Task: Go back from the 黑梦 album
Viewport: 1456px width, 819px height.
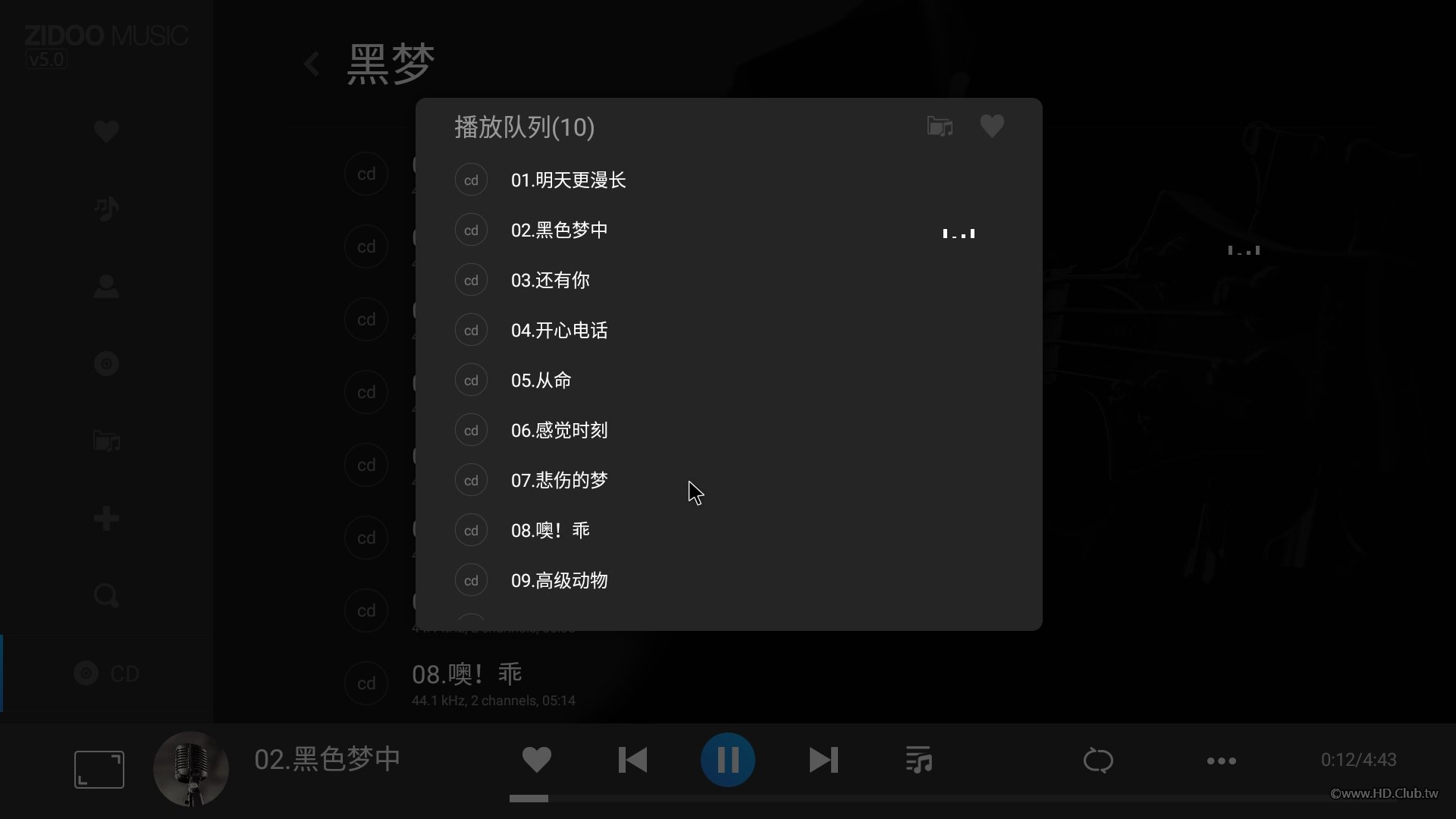Action: [312, 64]
